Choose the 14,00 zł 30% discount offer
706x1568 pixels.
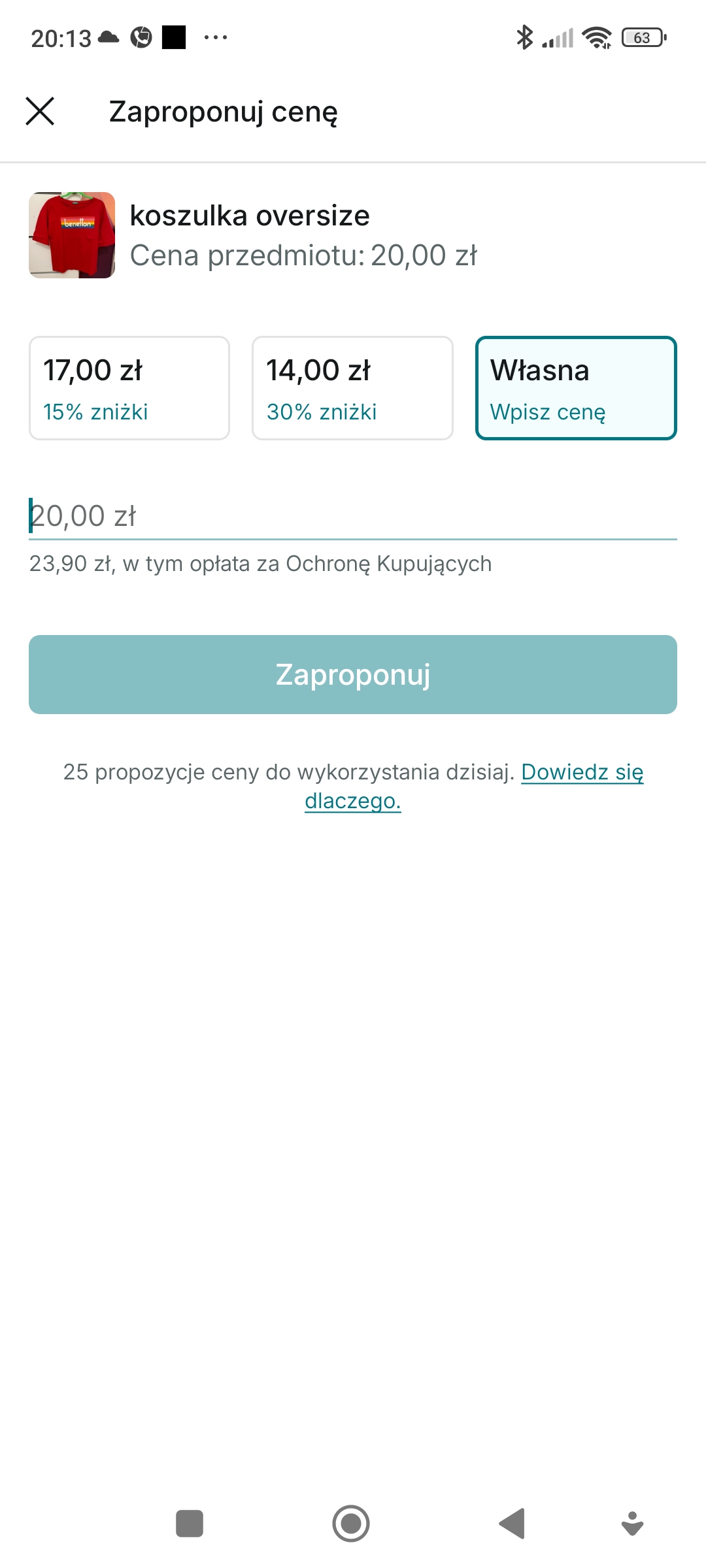[352, 388]
